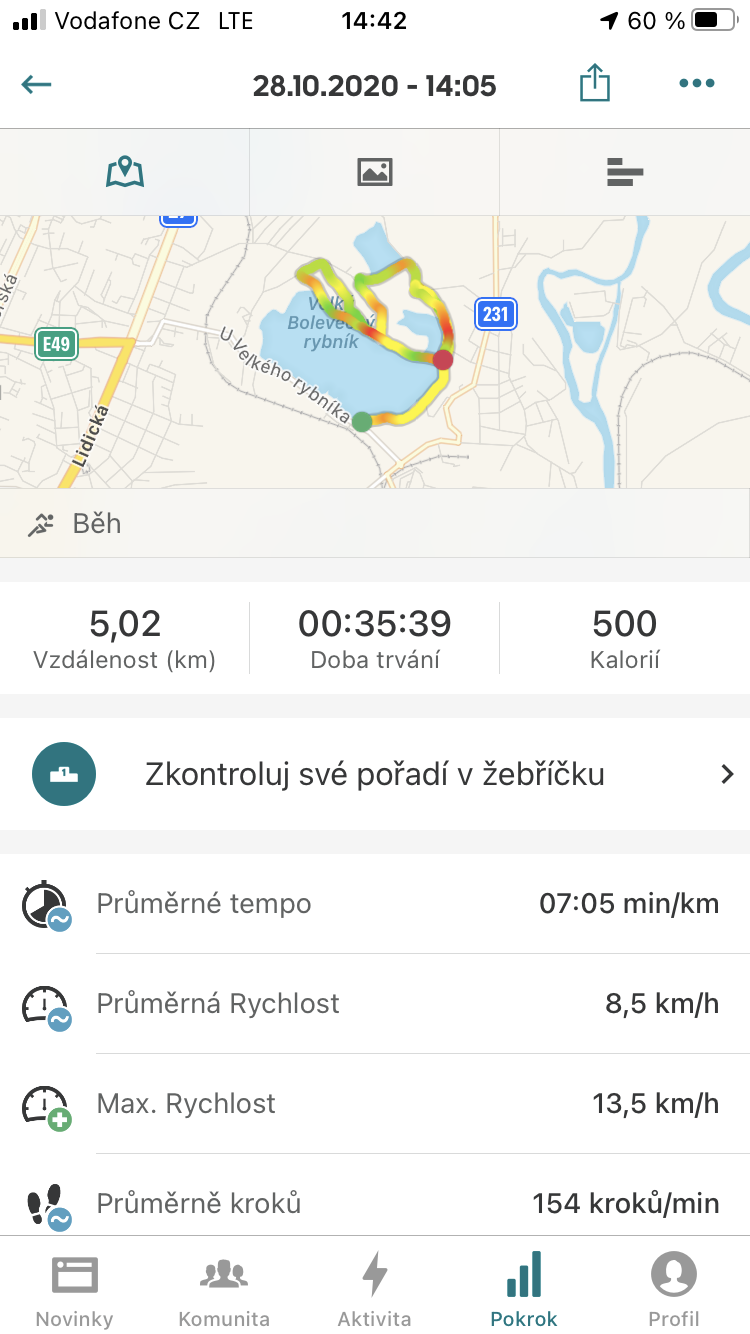This screenshot has height=1334, width=750.
Task: Open the Novinky tab
Action: [75, 1288]
